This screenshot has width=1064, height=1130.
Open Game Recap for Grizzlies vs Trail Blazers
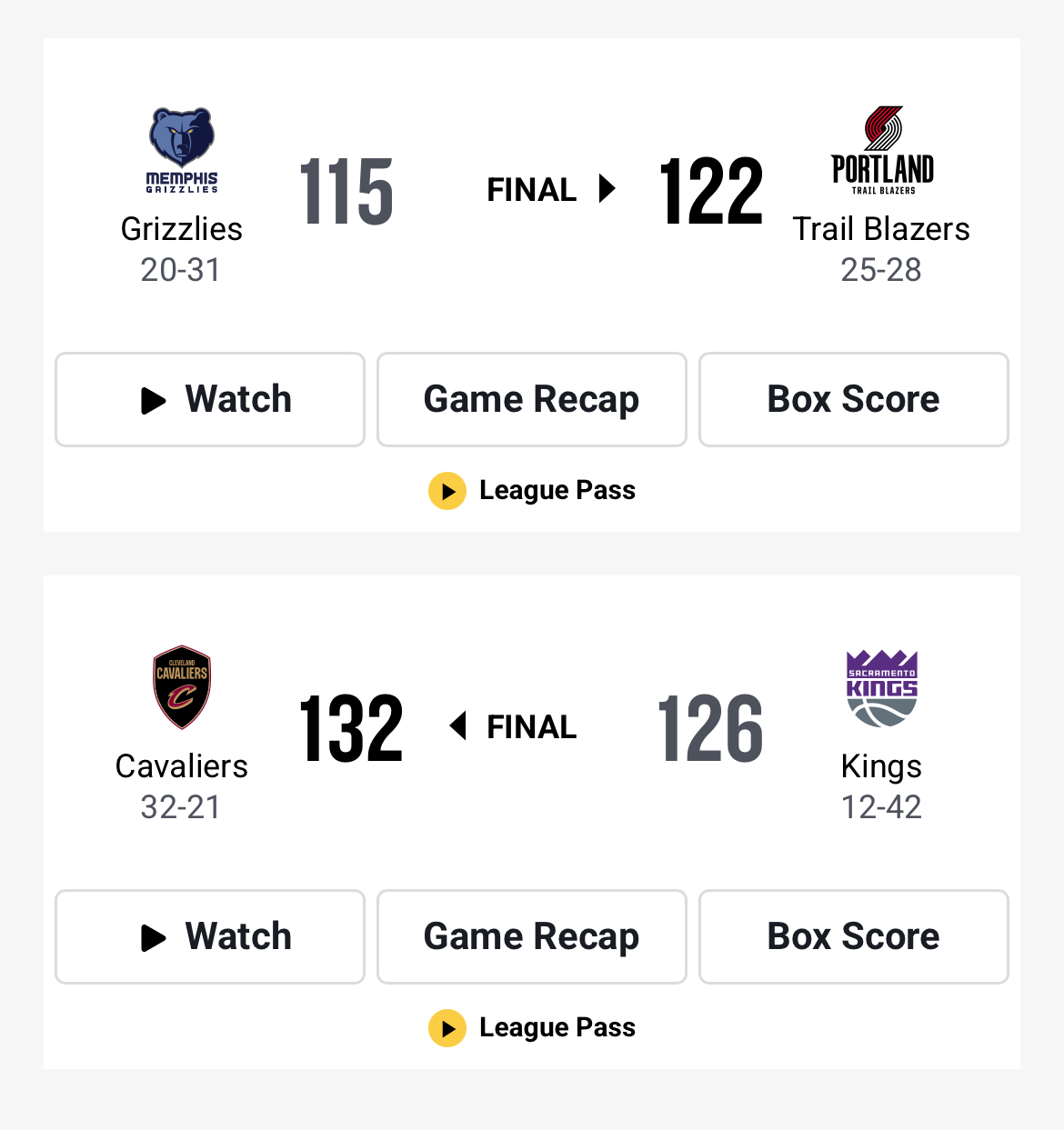[x=532, y=400]
